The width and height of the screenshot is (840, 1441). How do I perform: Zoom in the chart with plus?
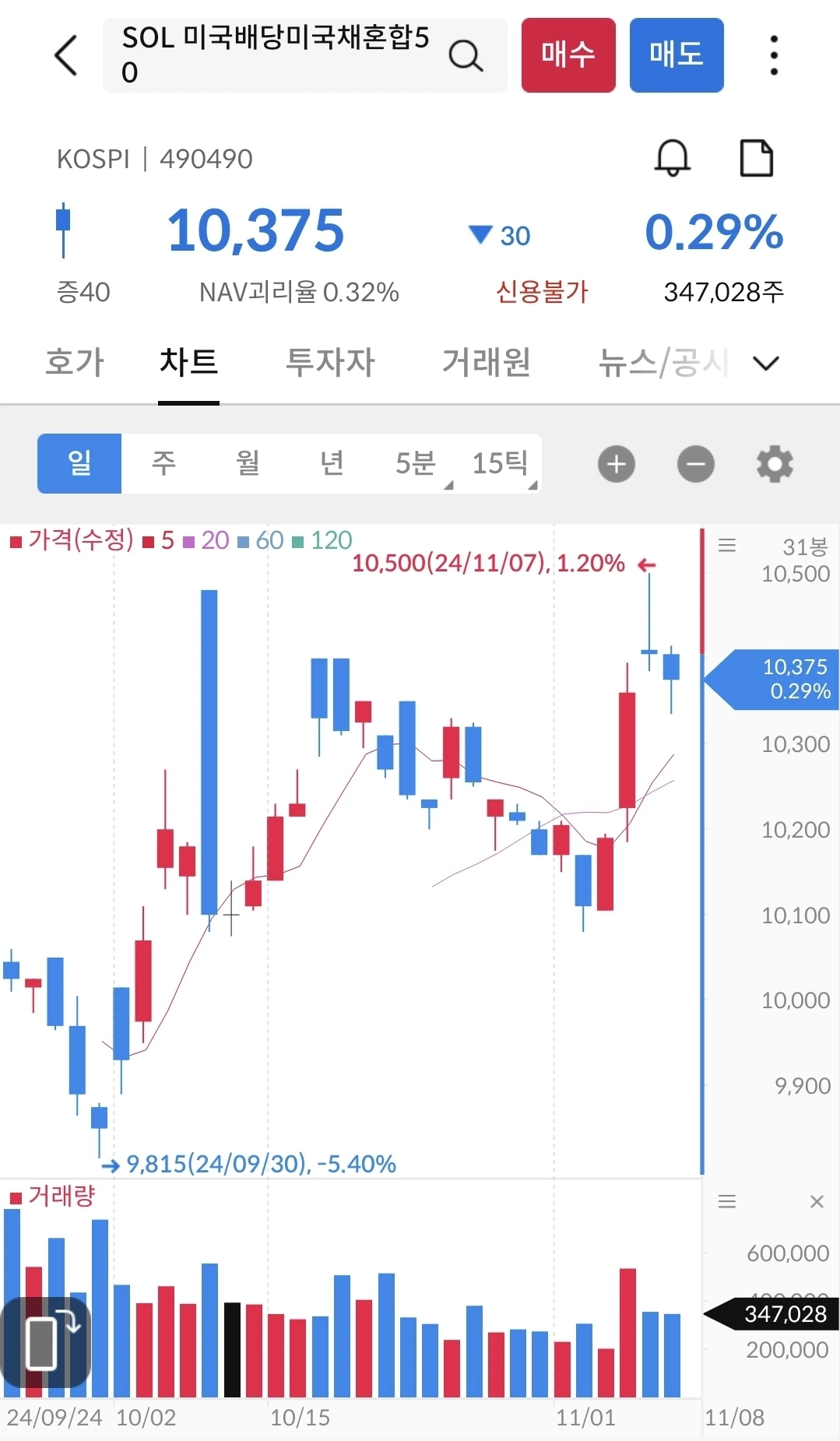(617, 464)
